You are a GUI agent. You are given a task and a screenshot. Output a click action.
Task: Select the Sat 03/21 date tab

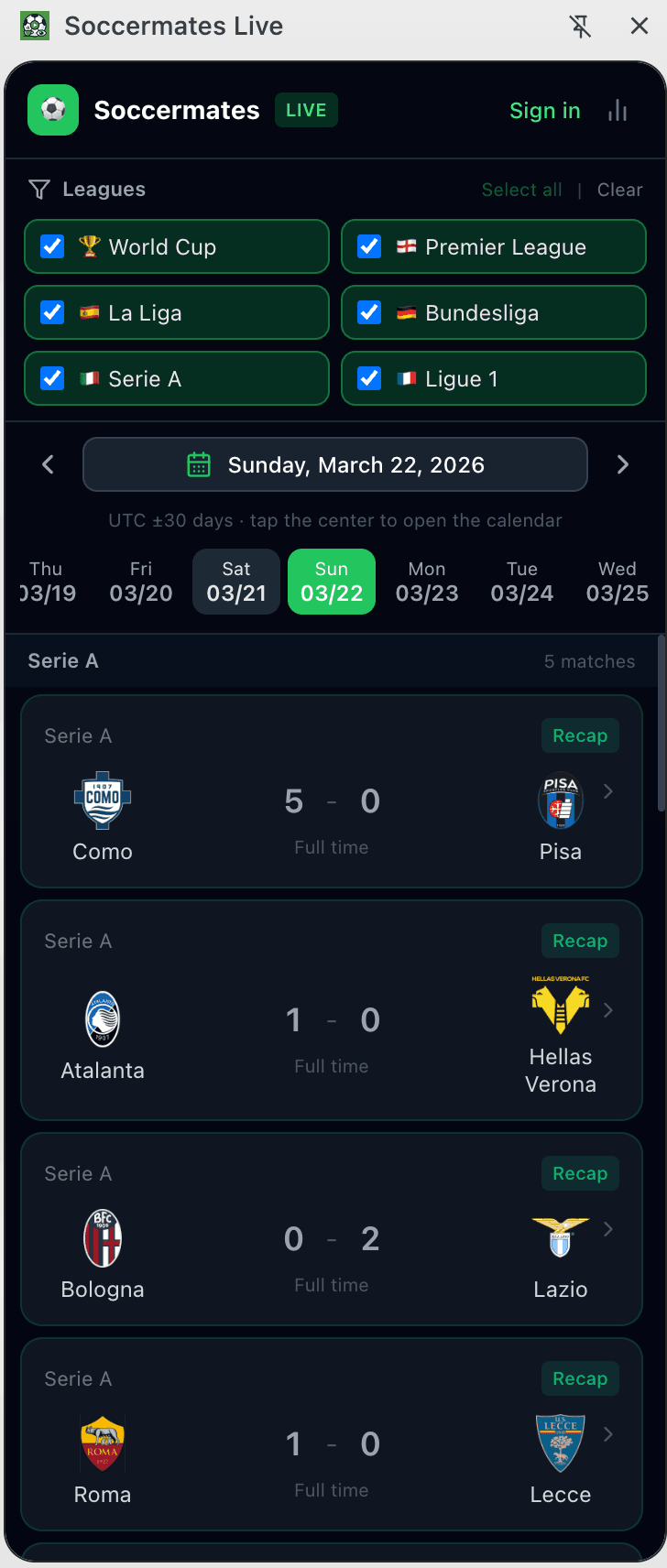coord(235,580)
